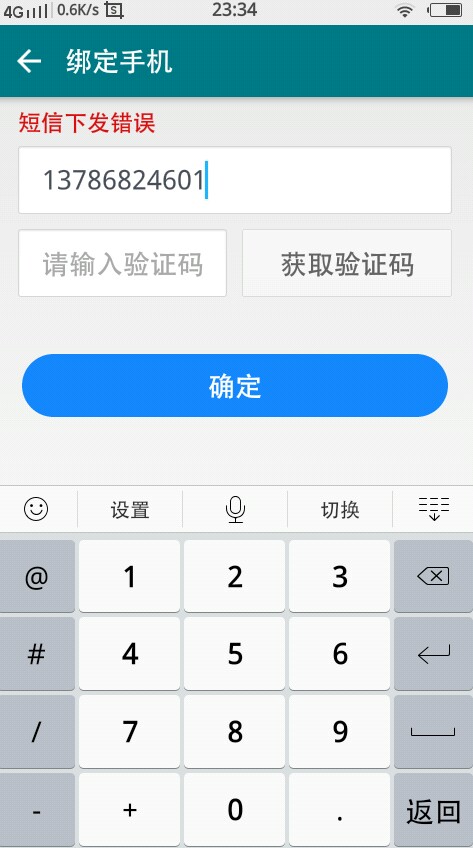Confirm with the 确定 button
Screen dimensions: 473x848
coord(235,386)
